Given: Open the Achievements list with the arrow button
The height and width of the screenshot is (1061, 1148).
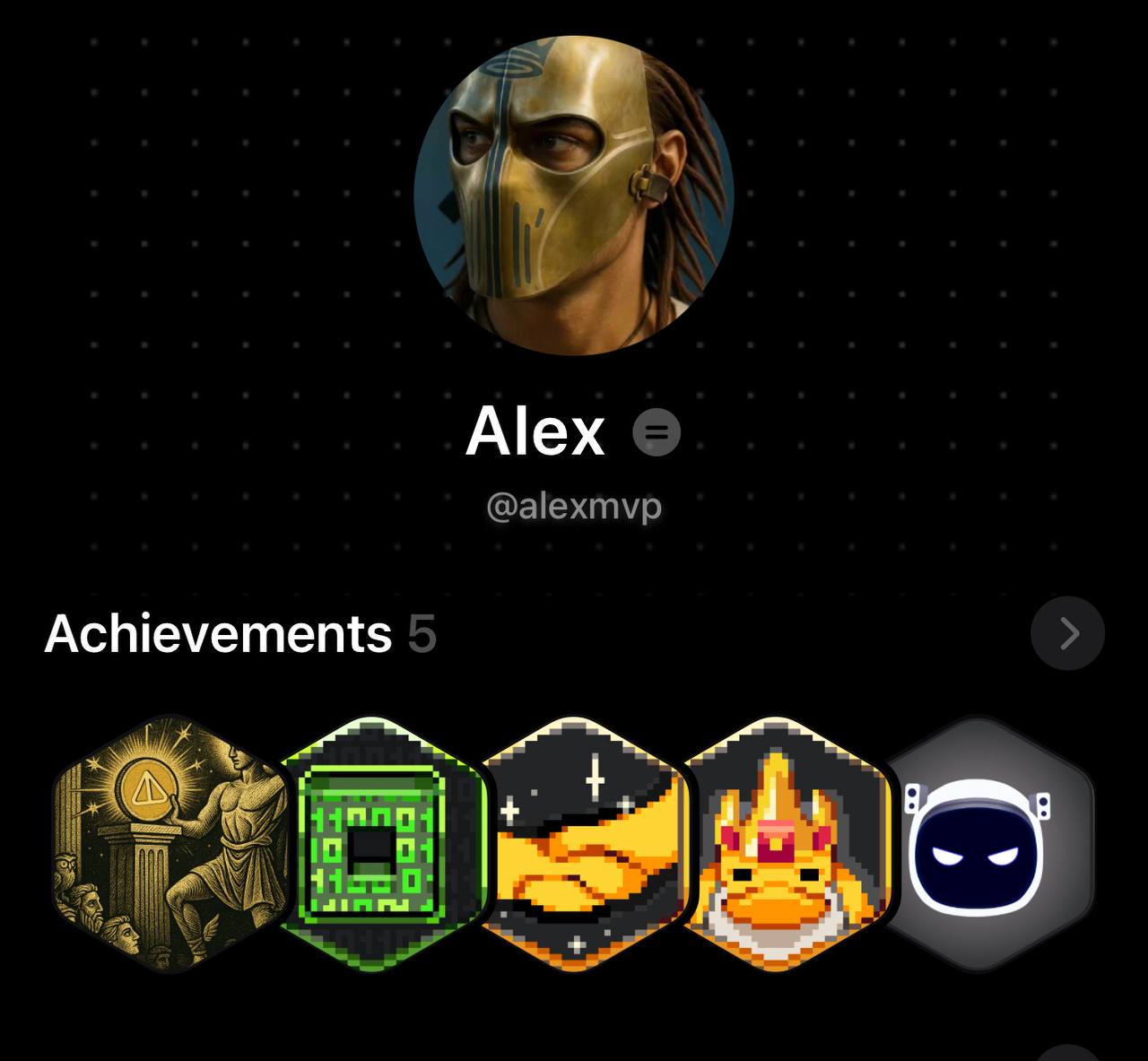Looking at the screenshot, I should tap(1067, 633).
